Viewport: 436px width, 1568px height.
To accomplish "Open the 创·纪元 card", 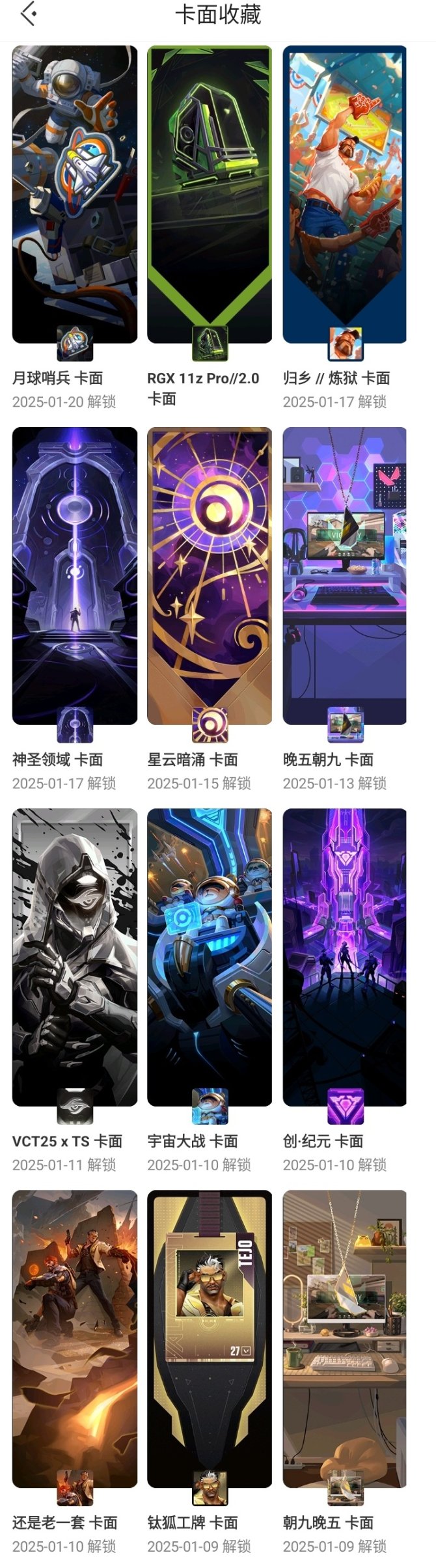I will (344, 957).
